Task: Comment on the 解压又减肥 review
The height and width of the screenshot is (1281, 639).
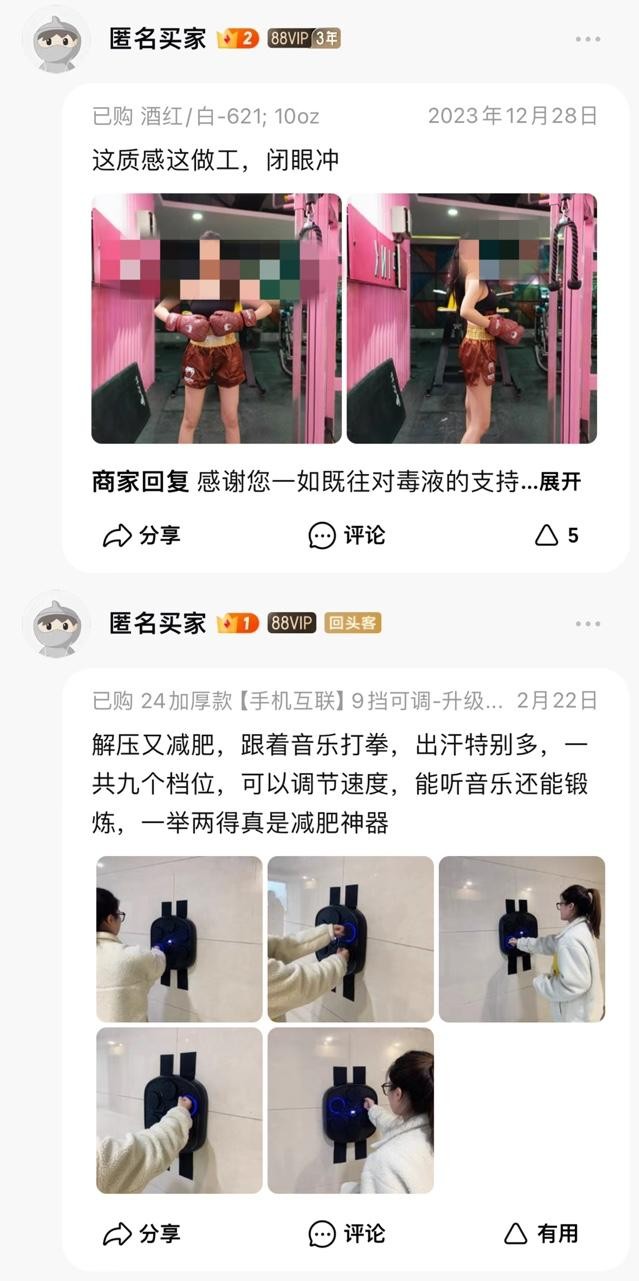Action: 346,1234
